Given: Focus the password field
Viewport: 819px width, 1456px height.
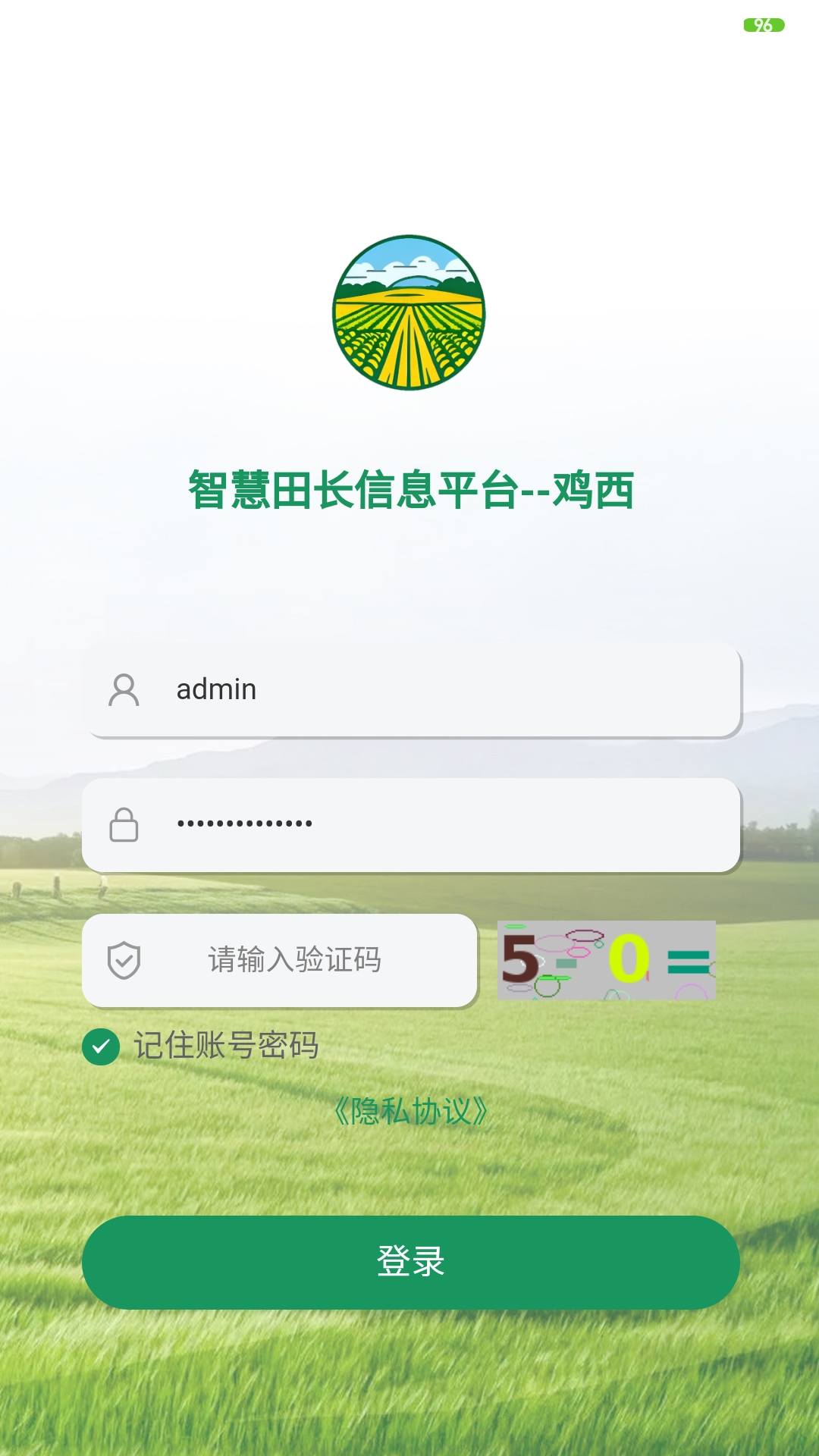Looking at the screenshot, I should 411,825.
